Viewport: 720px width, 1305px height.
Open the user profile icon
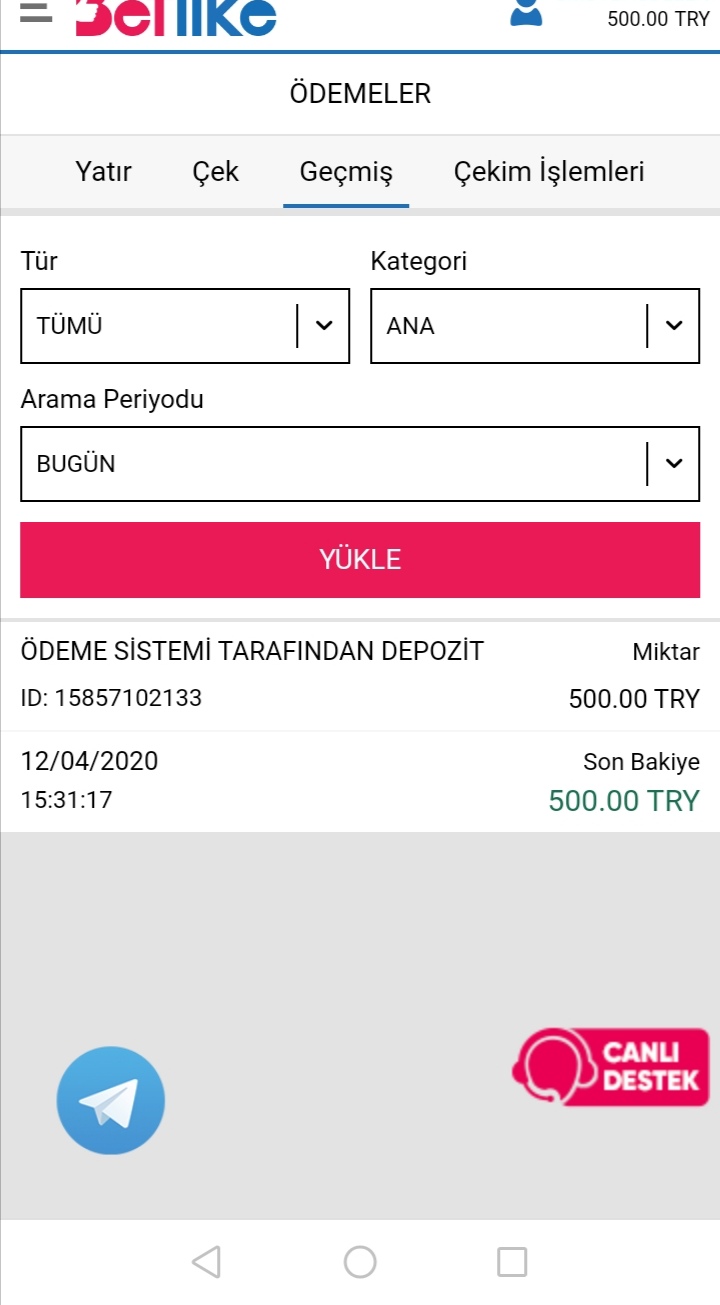click(526, 12)
